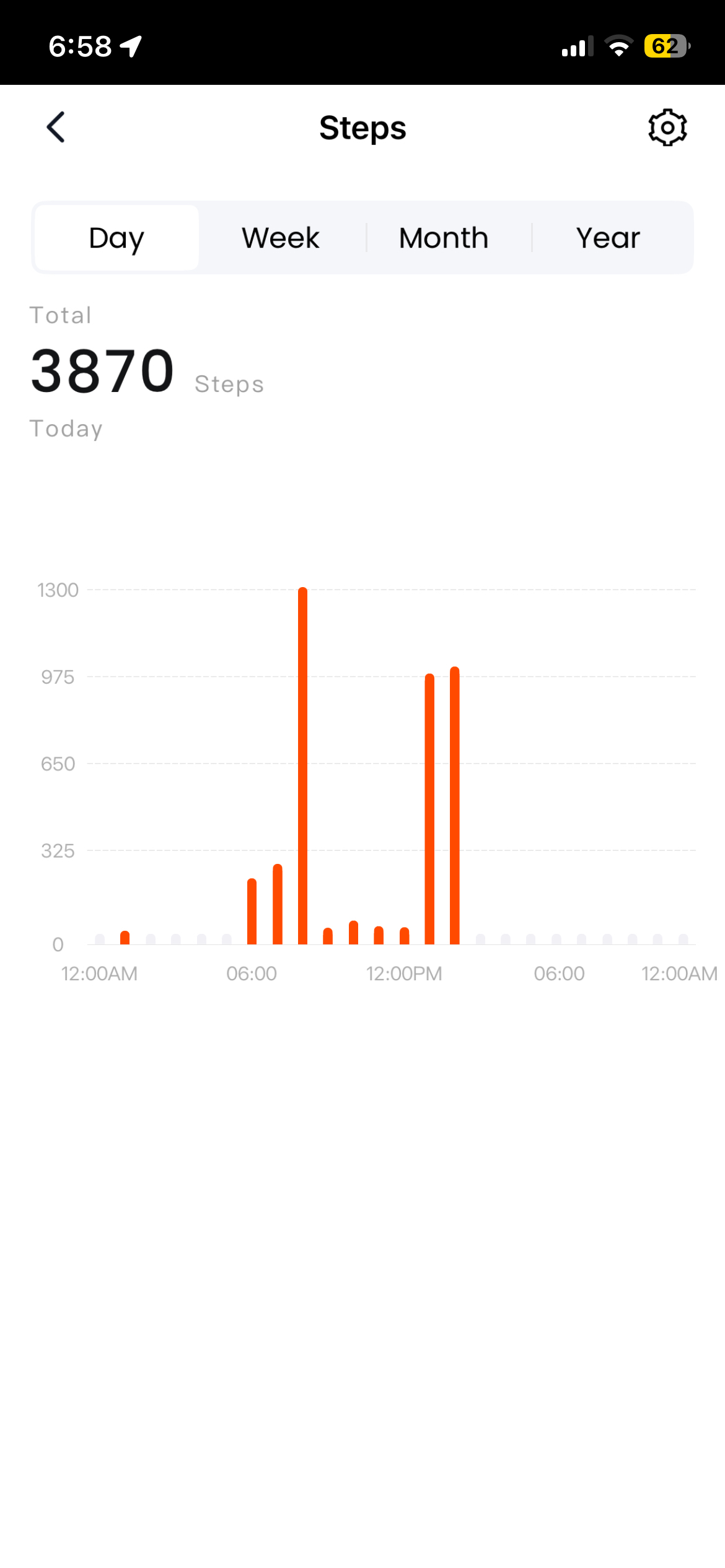Switch to the Year view
The height and width of the screenshot is (1568, 725).
pos(608,238)
